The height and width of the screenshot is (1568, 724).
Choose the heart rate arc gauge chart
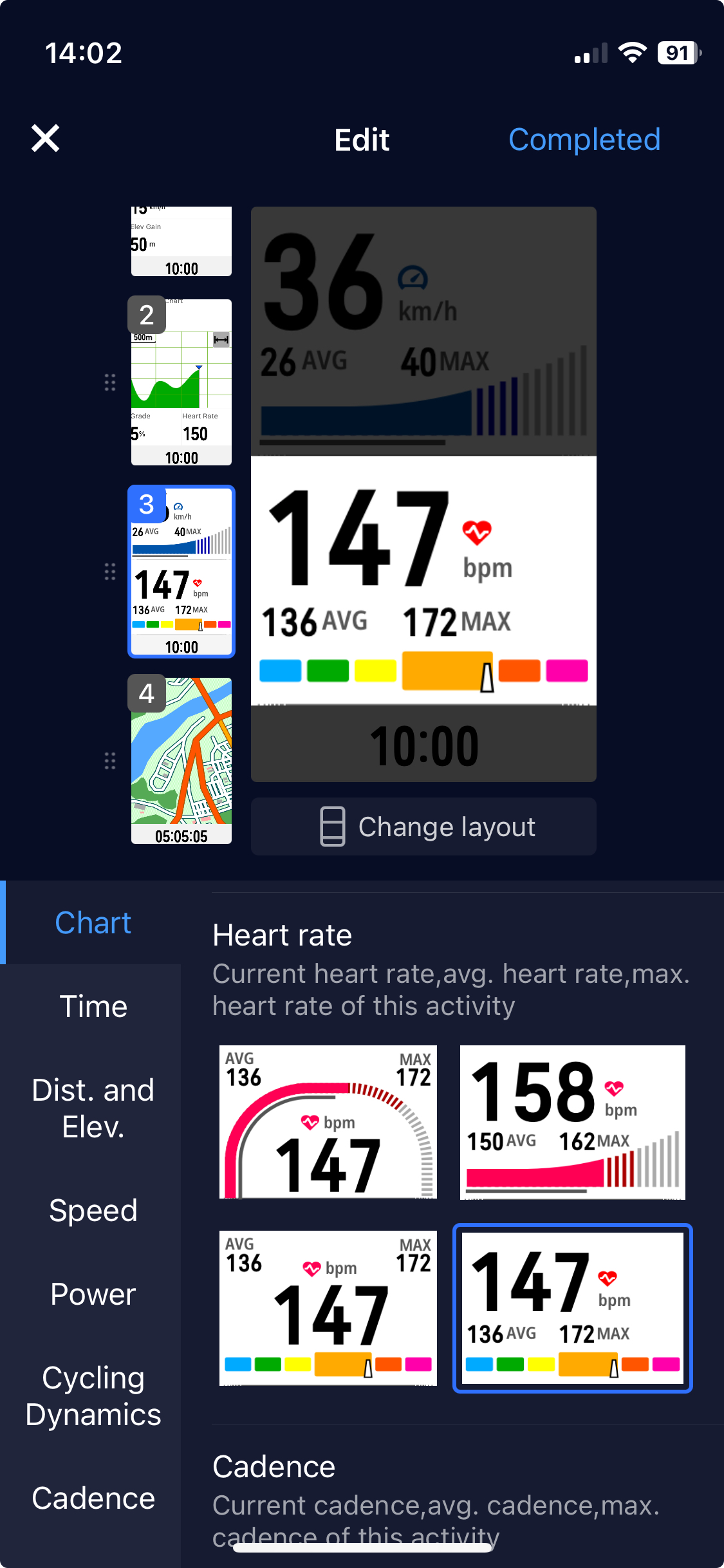tap(328, 1122)
